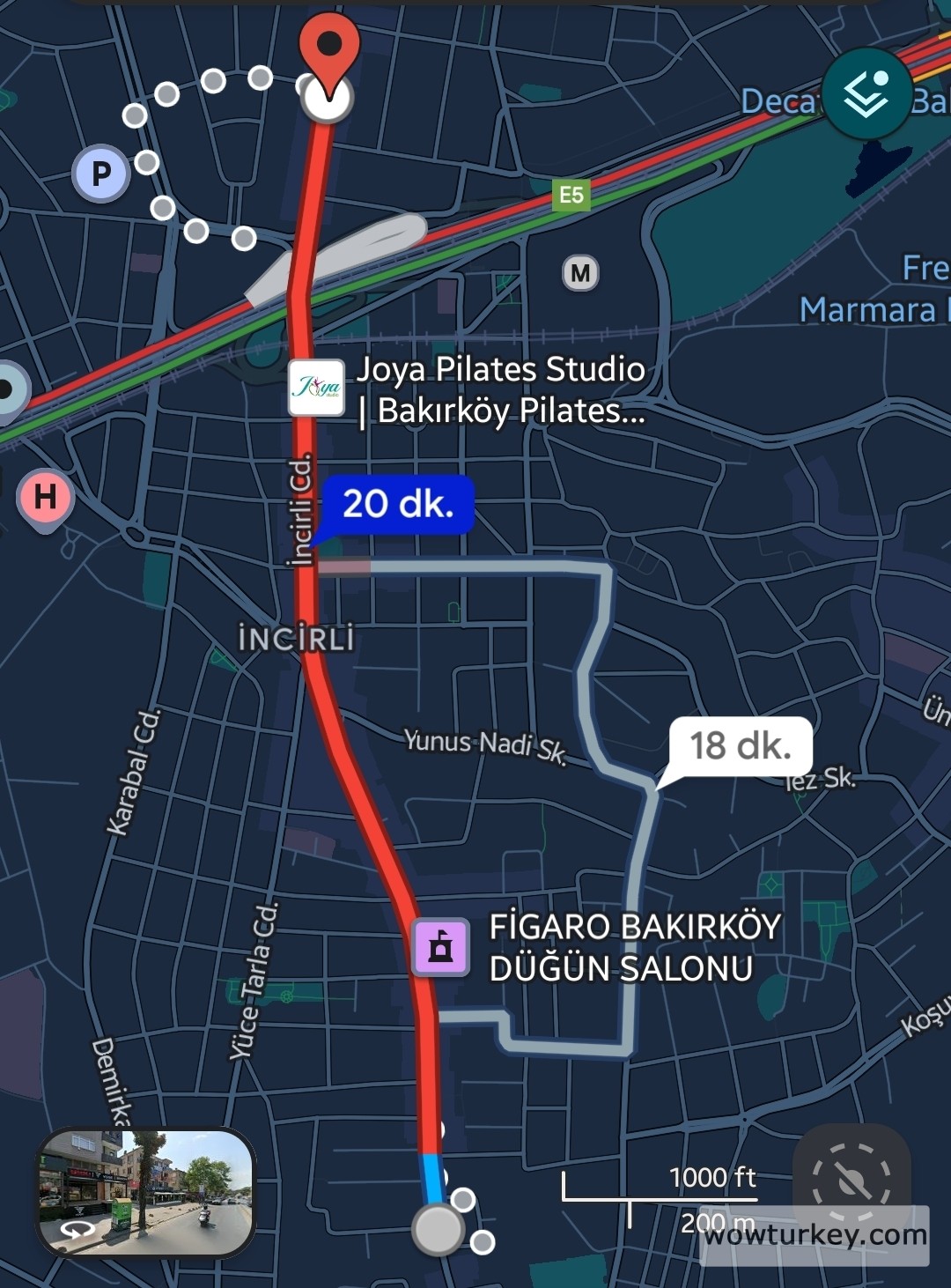Open FİGARO BAKIRKÖY DÜĞÜN SALONU marker

(x=440, y=947)
